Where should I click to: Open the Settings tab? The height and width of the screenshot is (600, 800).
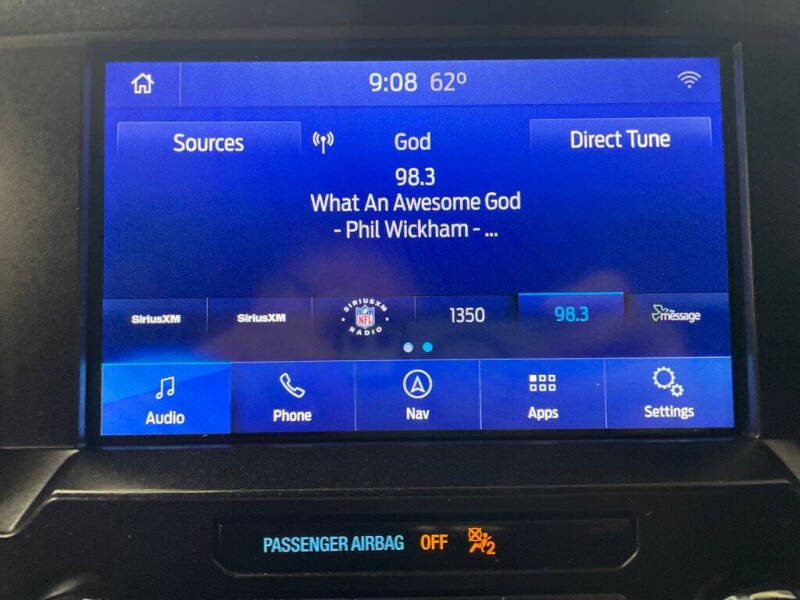pyautogui.click(x=668, y=394)
